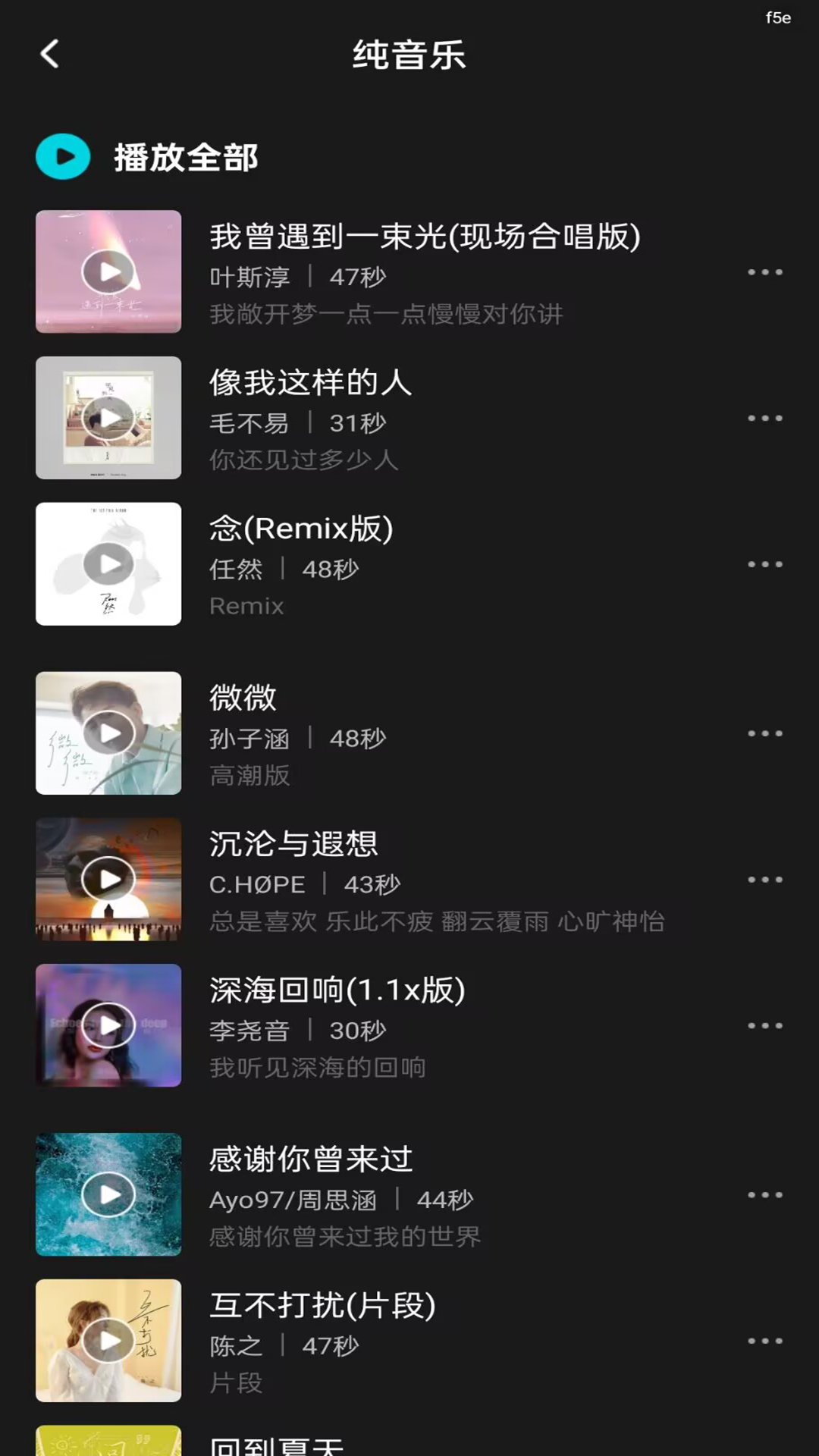
Task: Open more options for 沉沦与遐想
Action: pyautogui.click(x=764, y=880)
